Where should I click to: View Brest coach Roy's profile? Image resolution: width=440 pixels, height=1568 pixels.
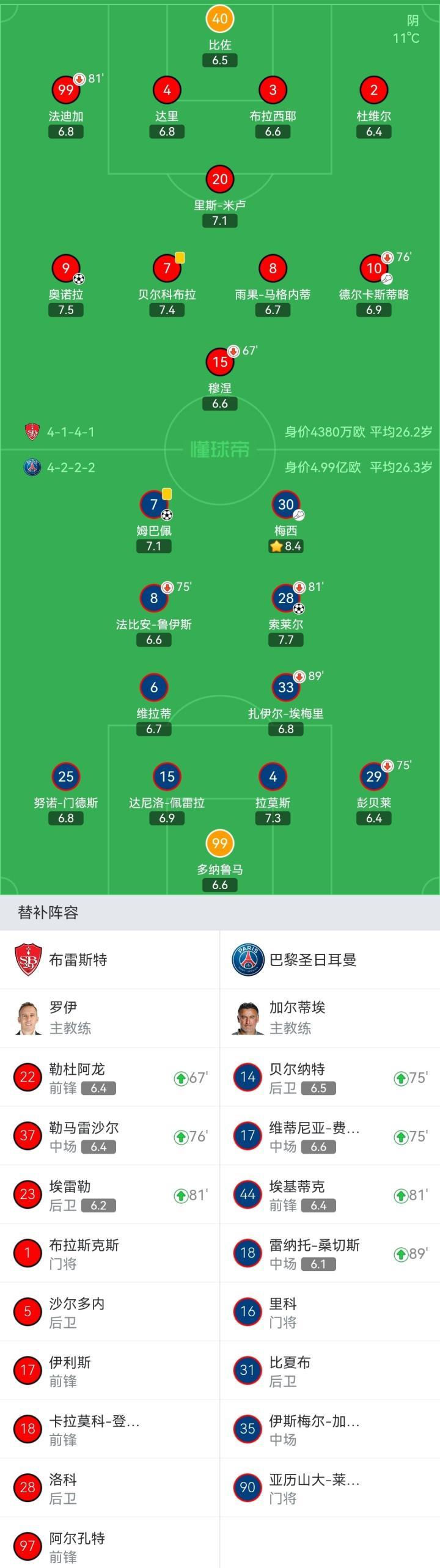click(109, 1018)
